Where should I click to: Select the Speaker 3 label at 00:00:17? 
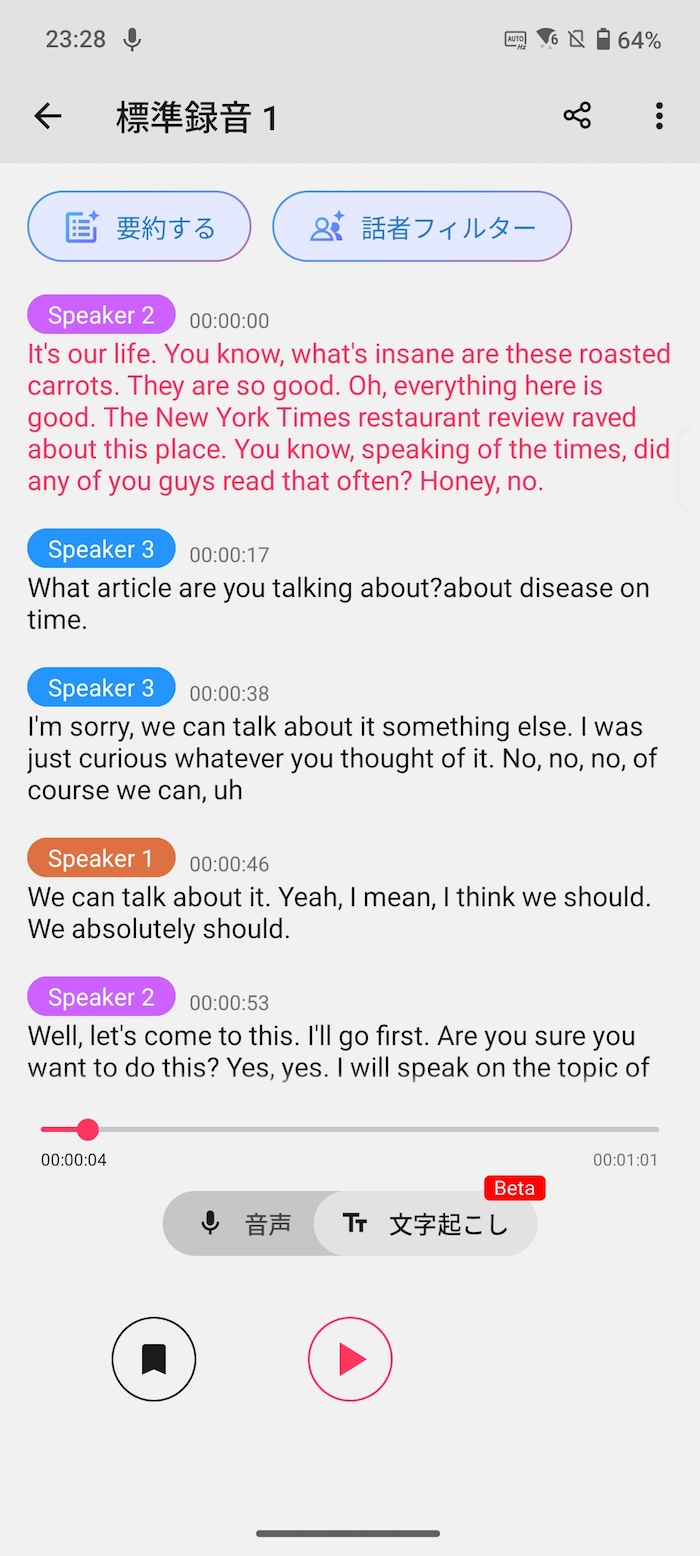click(x=101, y=549)
